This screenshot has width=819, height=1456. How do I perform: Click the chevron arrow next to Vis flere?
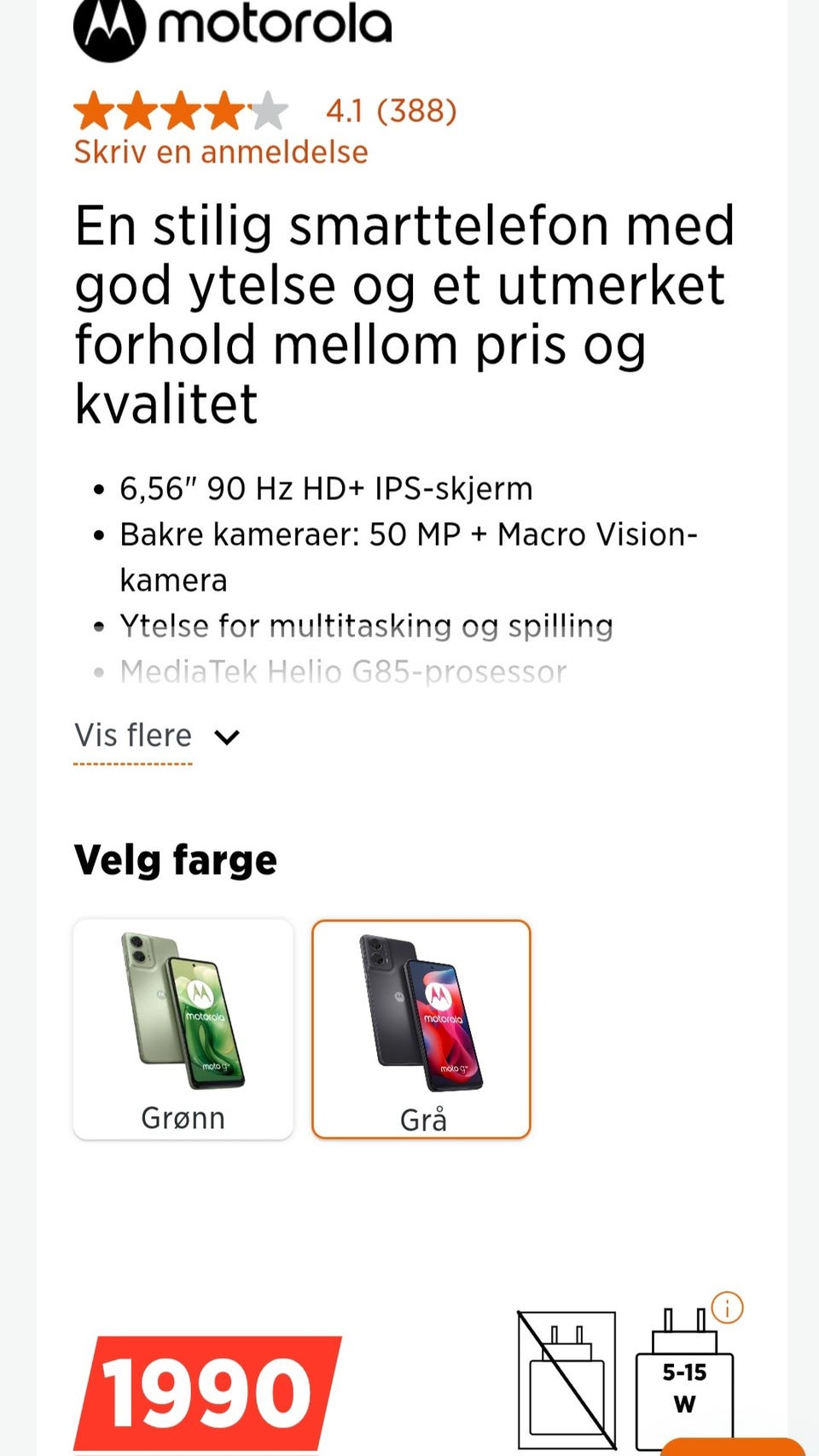pyautogui.click(x=226, y=736)
